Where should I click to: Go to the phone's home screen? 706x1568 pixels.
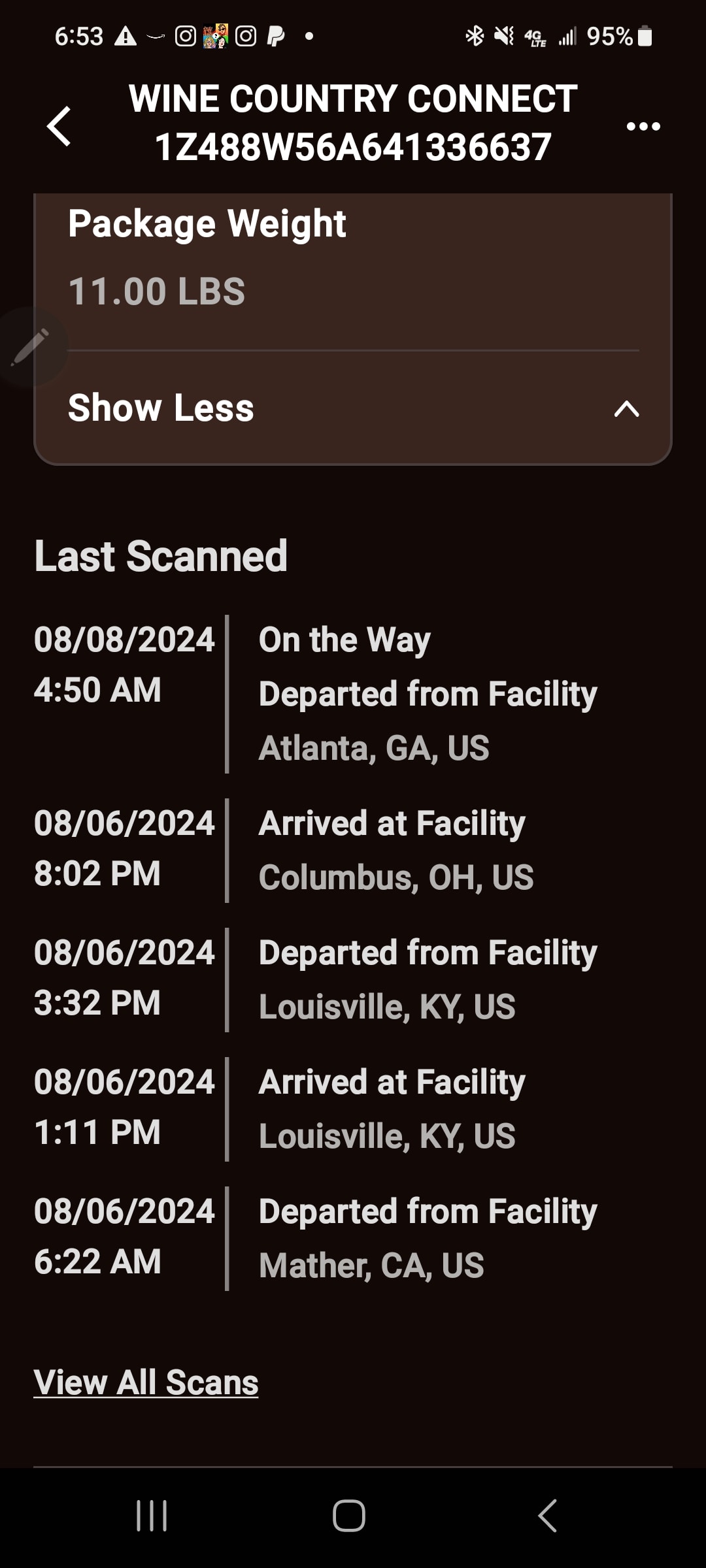tap(349, 1516)
